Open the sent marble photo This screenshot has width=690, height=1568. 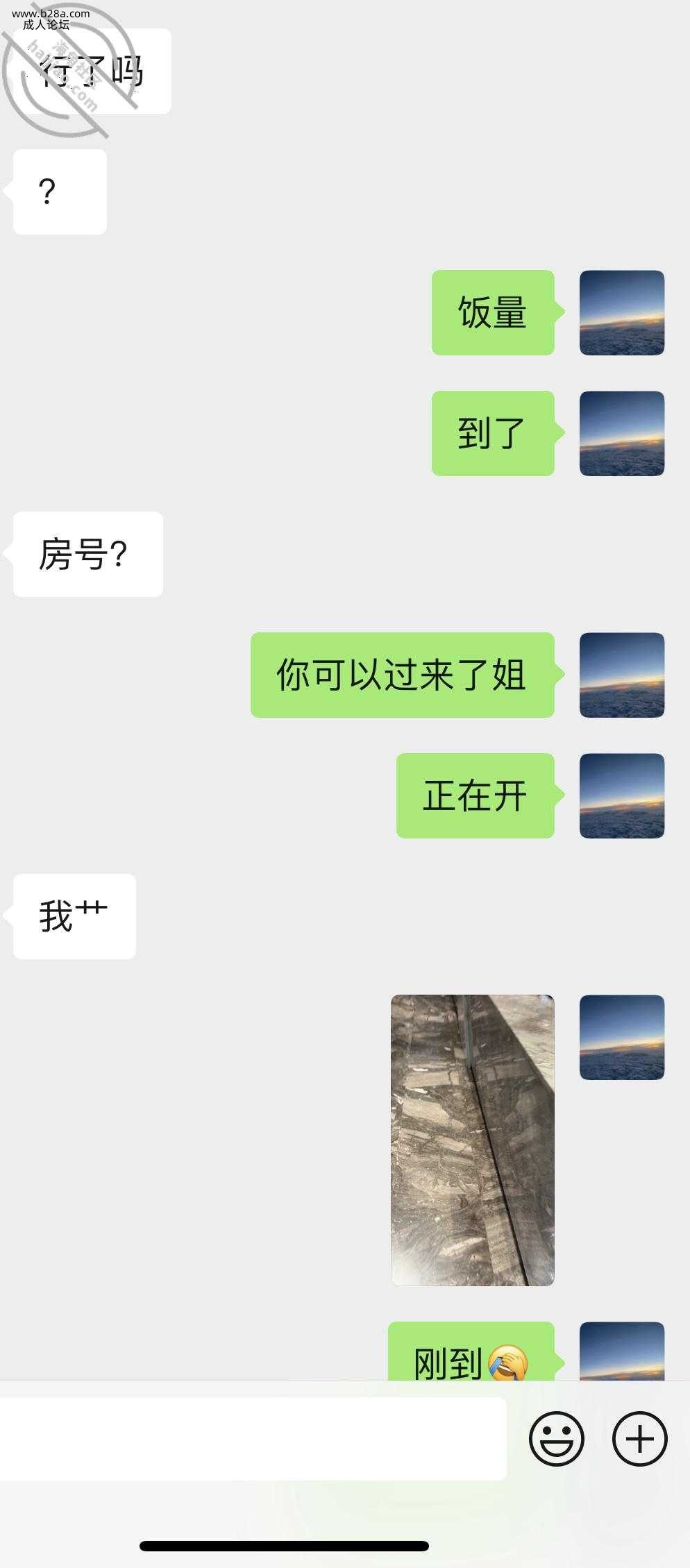473,1140
